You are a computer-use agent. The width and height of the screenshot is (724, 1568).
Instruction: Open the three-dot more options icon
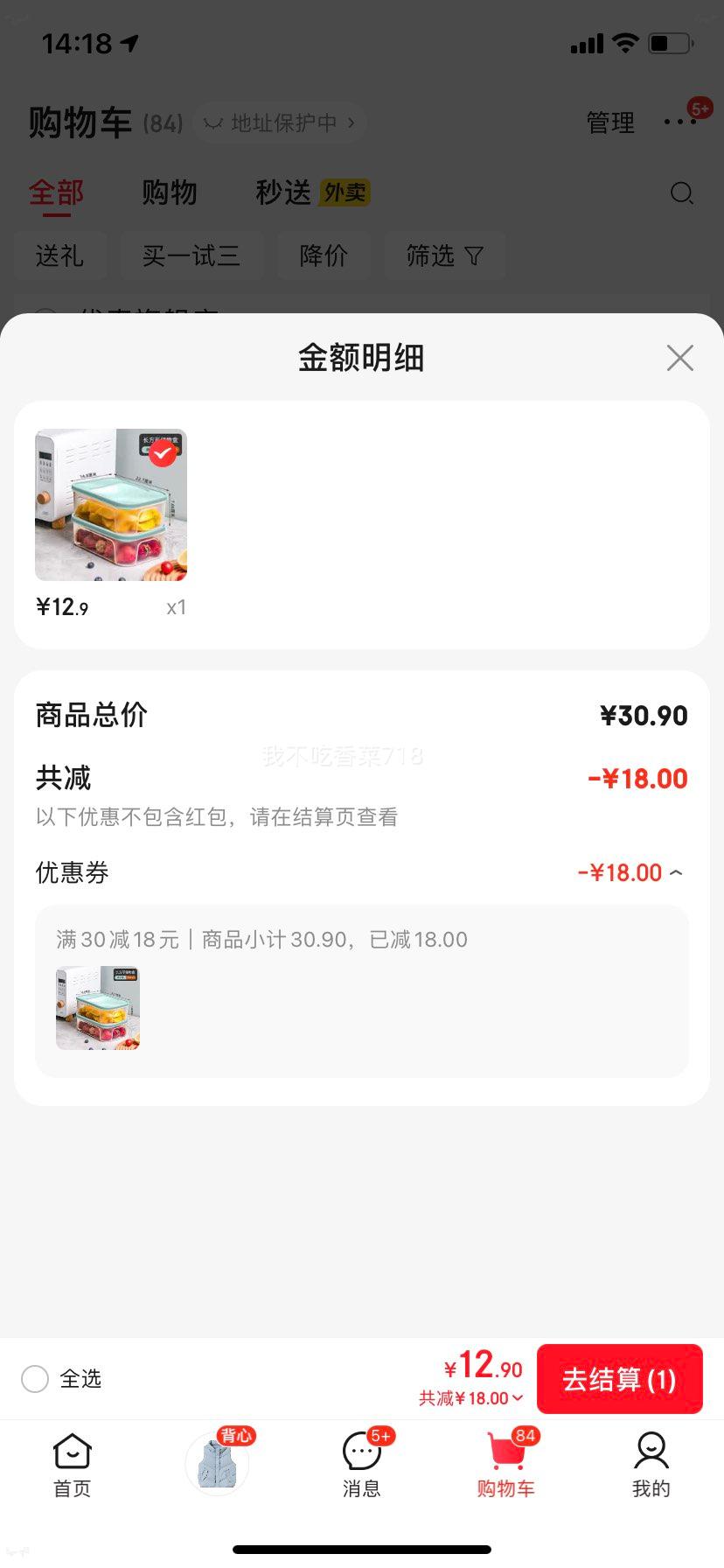click(x=680, y=122)
